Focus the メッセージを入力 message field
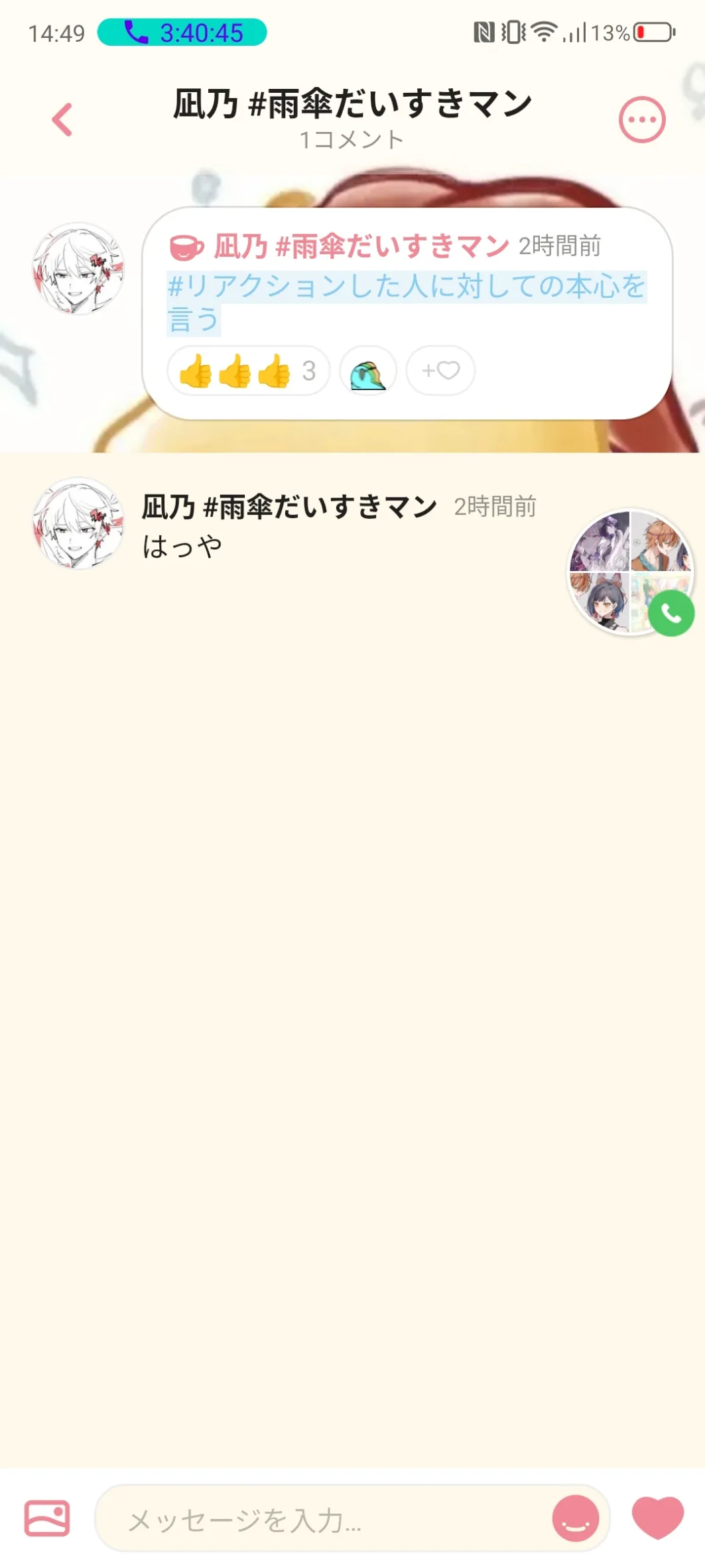The image size is (705, 1568). [x=325, y=1519]
